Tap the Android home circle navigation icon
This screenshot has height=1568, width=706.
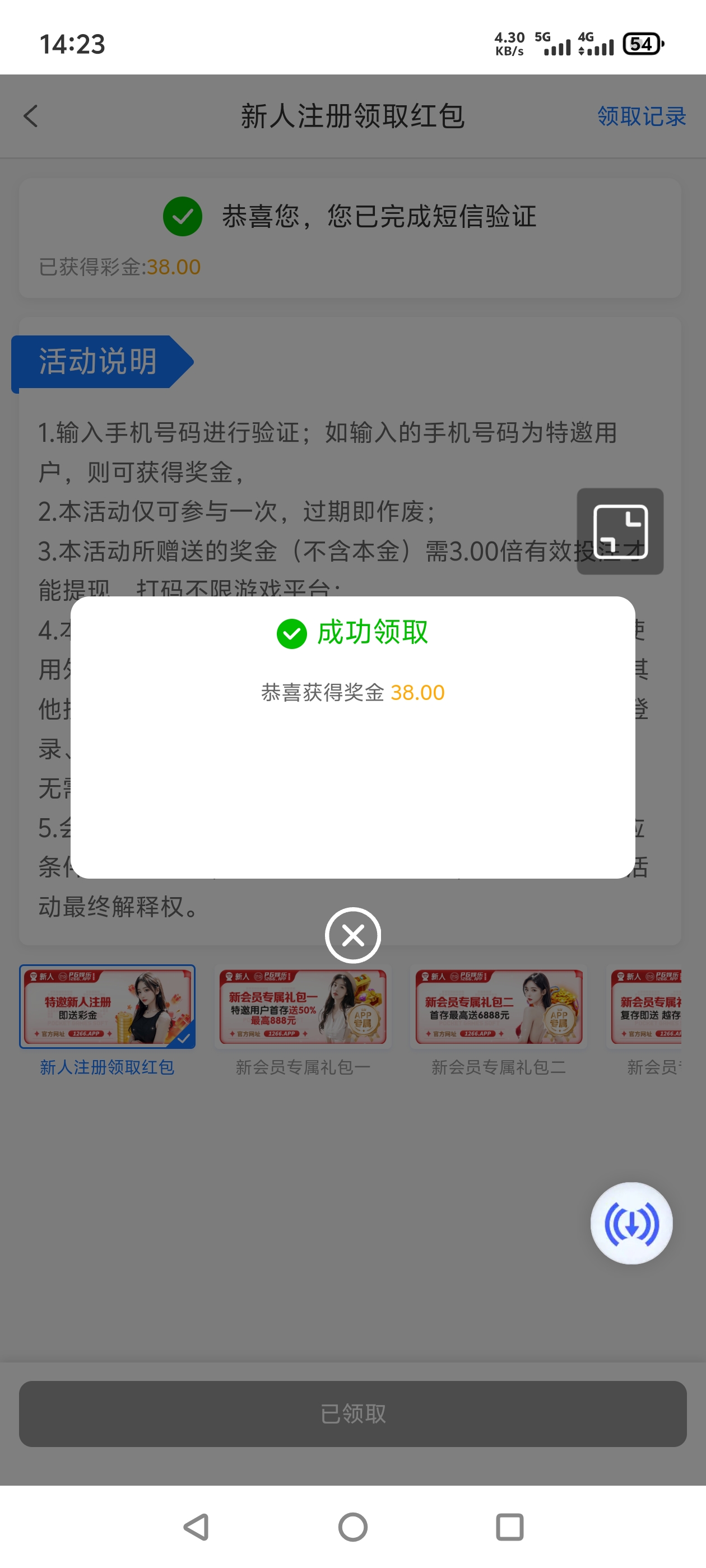352,1526
